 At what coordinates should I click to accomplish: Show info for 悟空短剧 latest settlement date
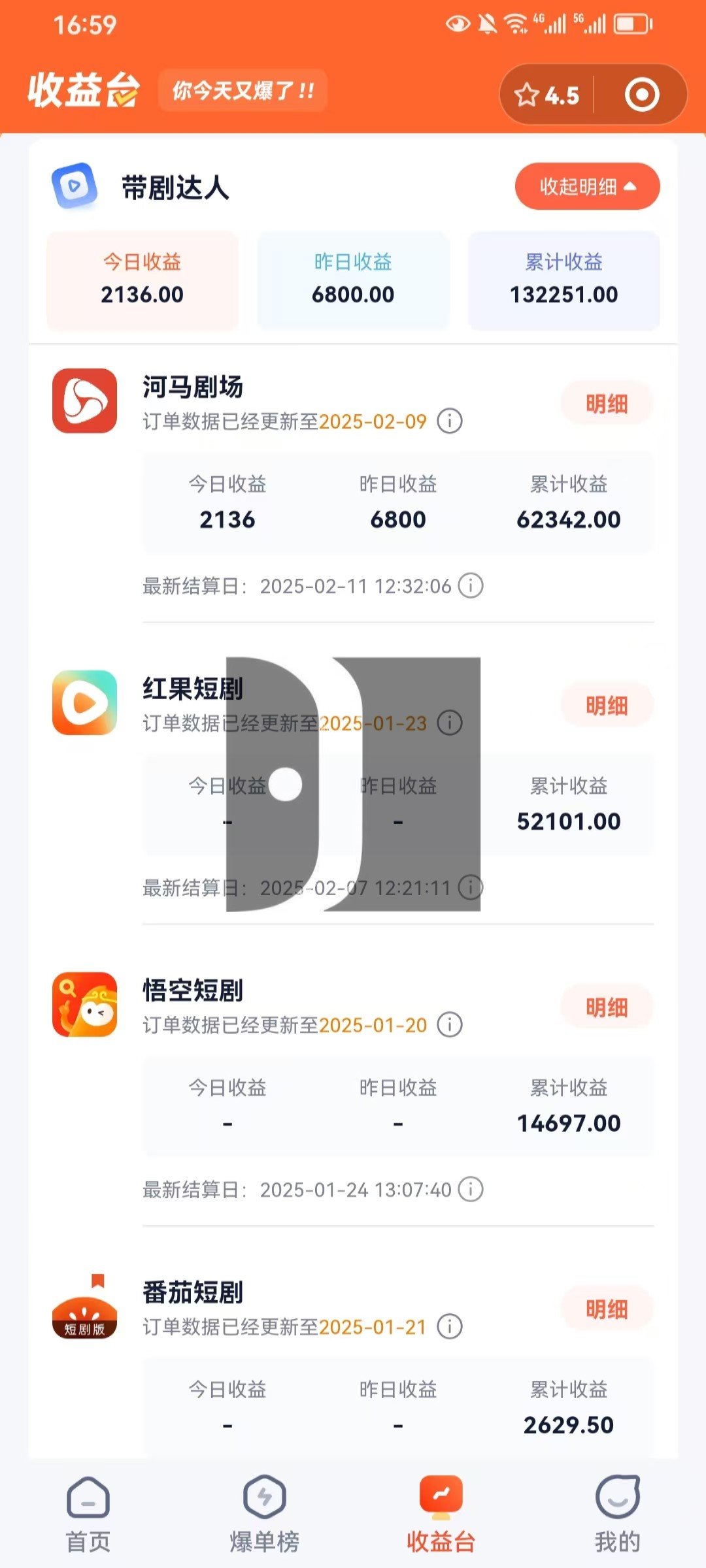pos(471,1189)
